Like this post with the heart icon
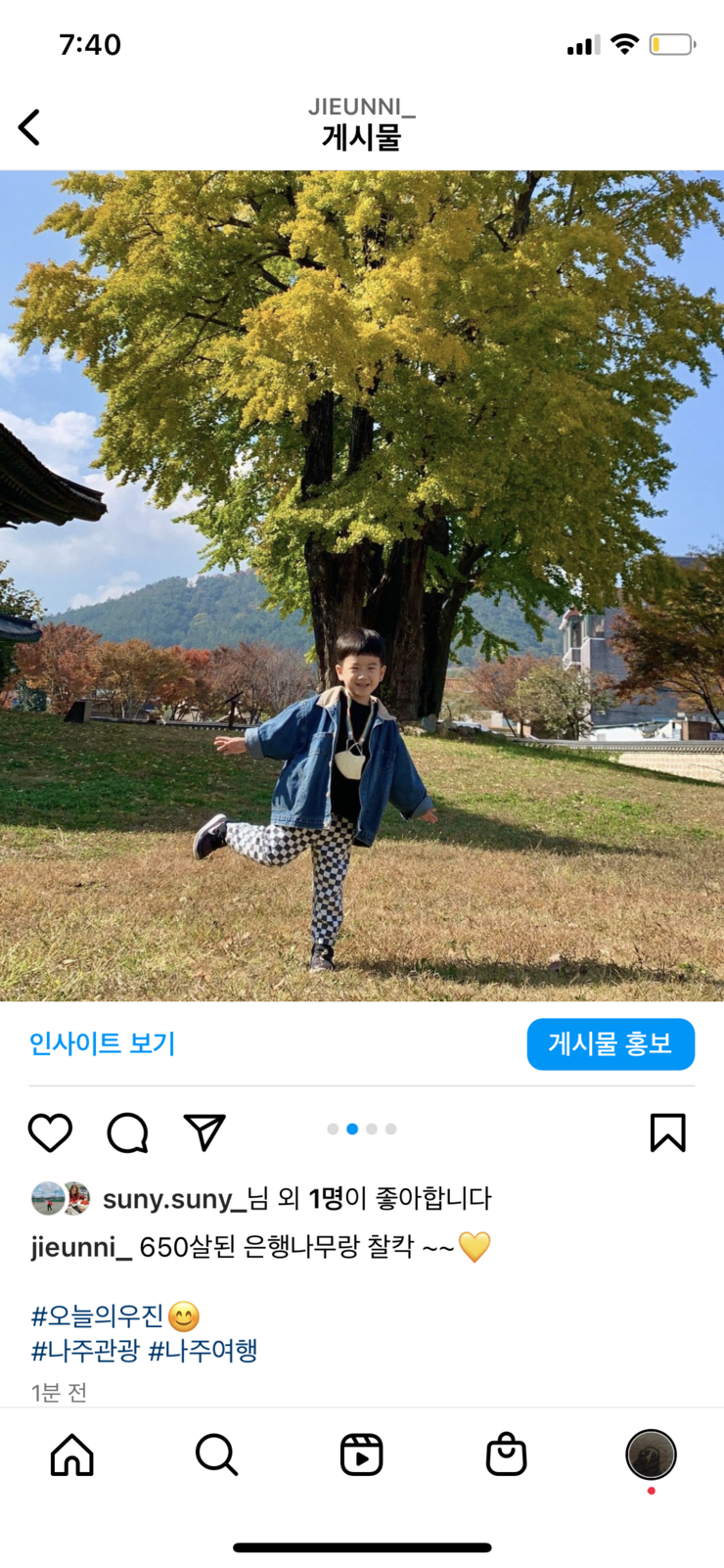Screen dimensions: 724x1568 50,1132
